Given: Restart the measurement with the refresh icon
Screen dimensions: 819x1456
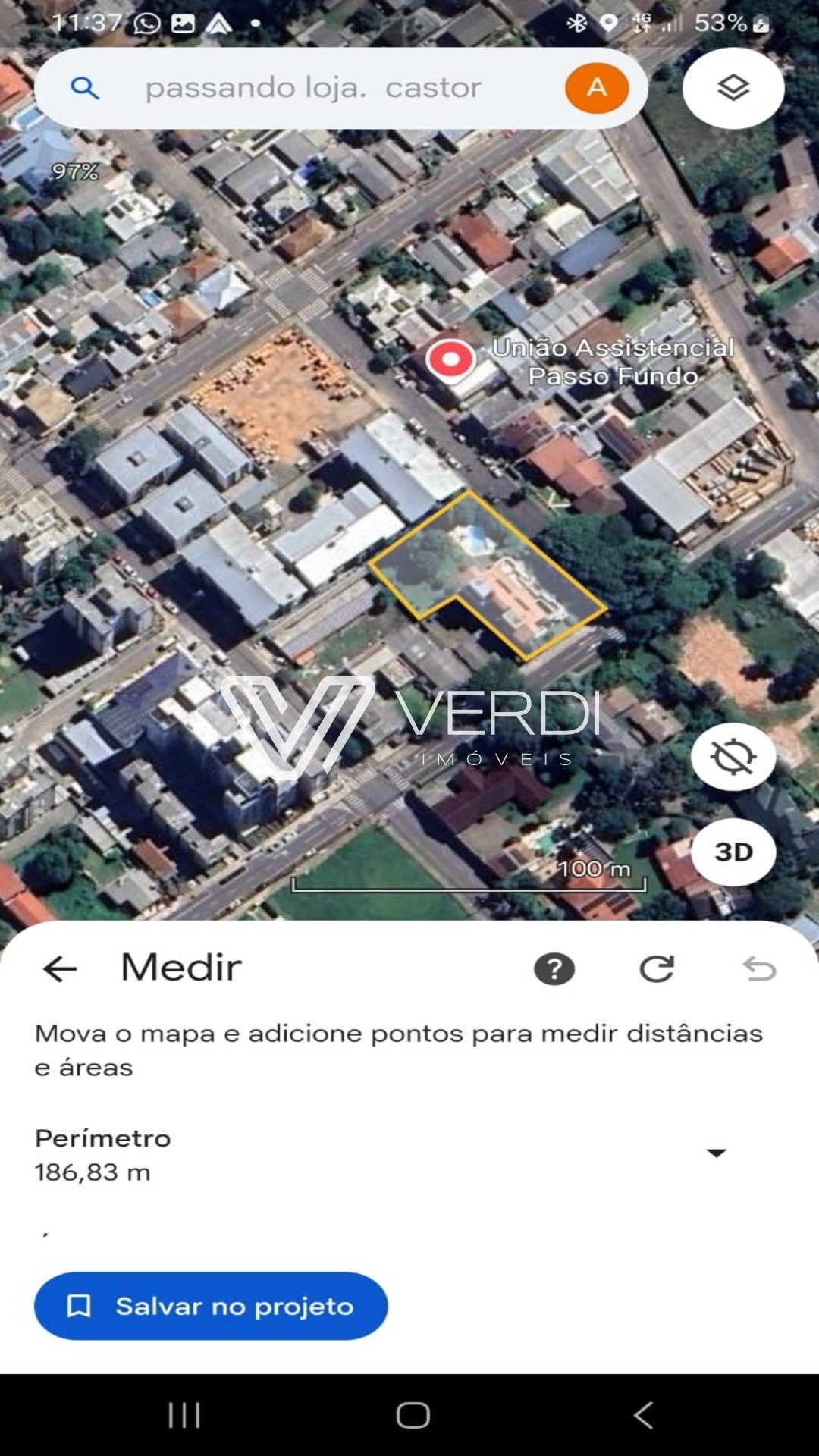Looking at the screenshot, I should point(657,968).
